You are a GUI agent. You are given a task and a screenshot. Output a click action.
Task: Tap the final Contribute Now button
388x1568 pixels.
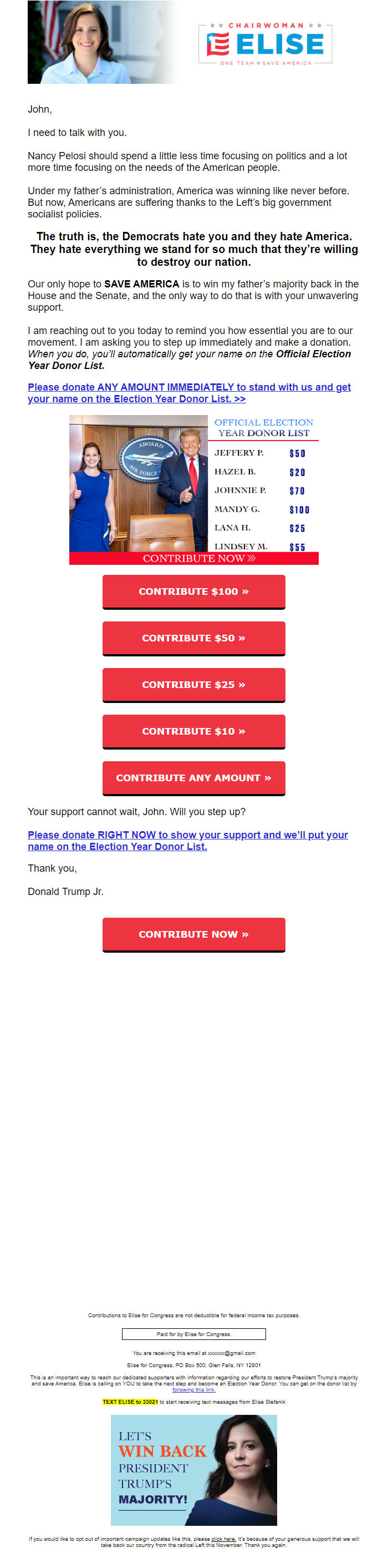pyautogui.click(x=193, y=934)
